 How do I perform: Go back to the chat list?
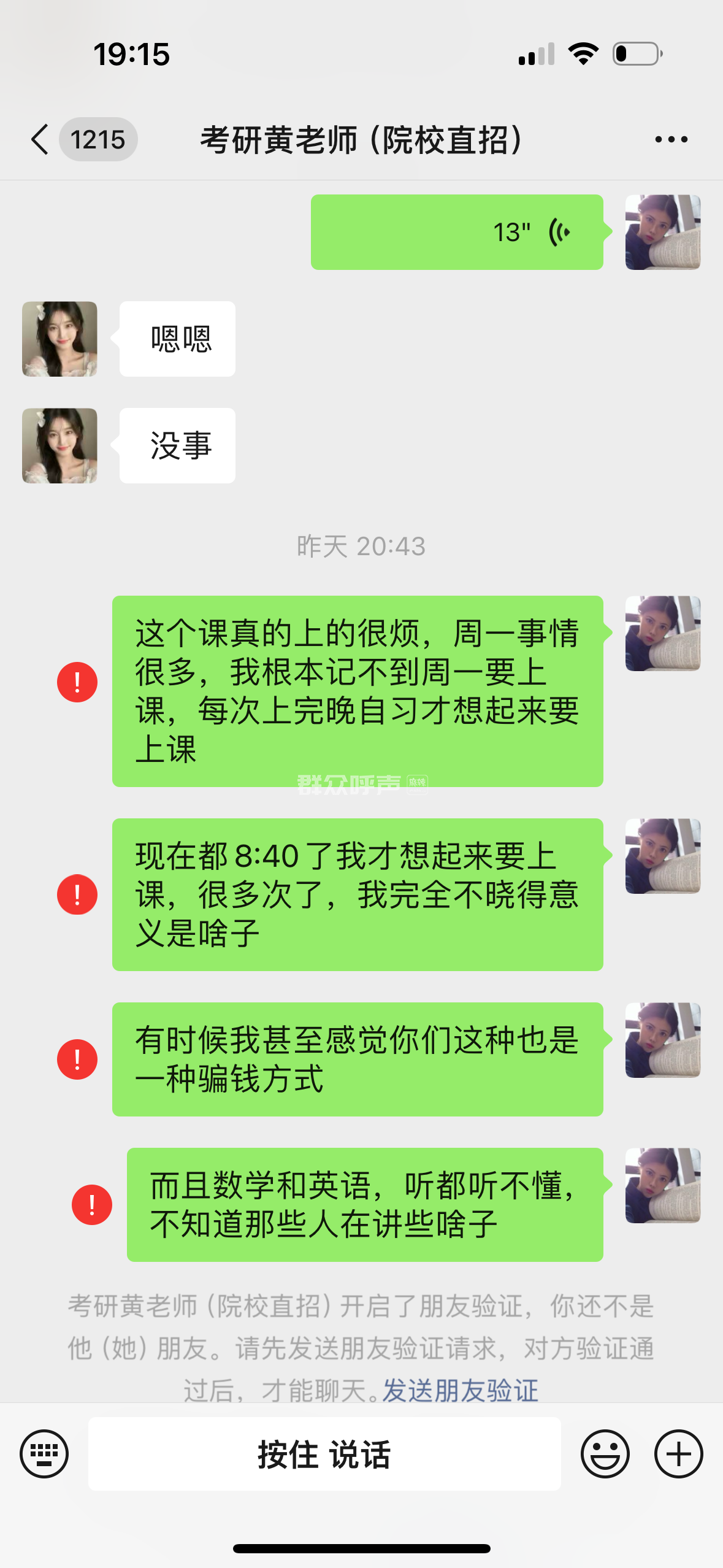click(40, 139)
